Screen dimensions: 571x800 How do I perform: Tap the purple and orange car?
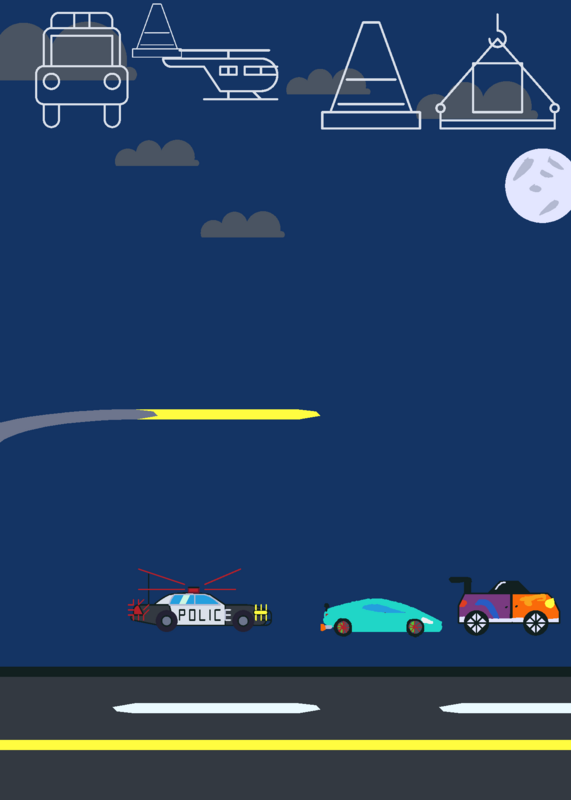click(x=505, y=606)
